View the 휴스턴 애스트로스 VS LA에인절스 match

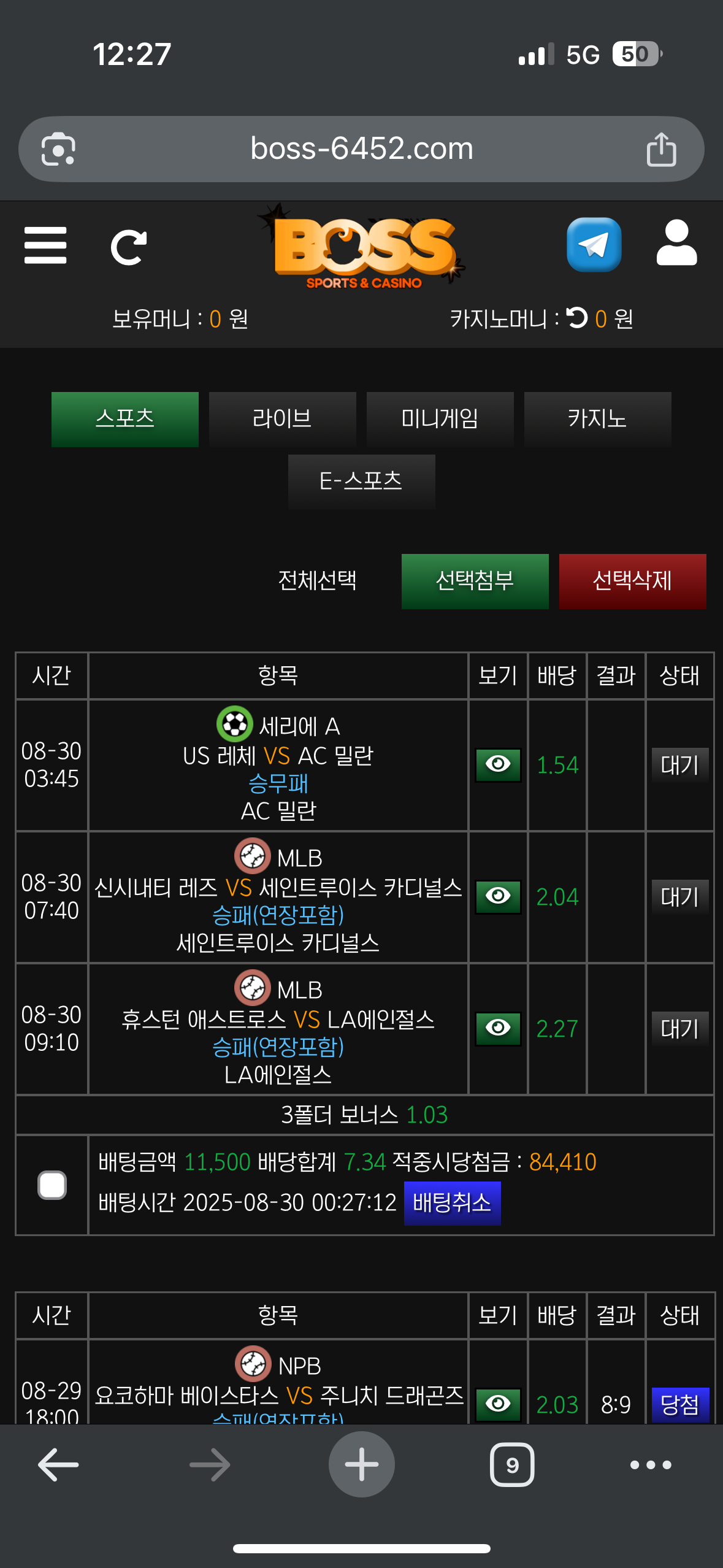(498, 1028)
